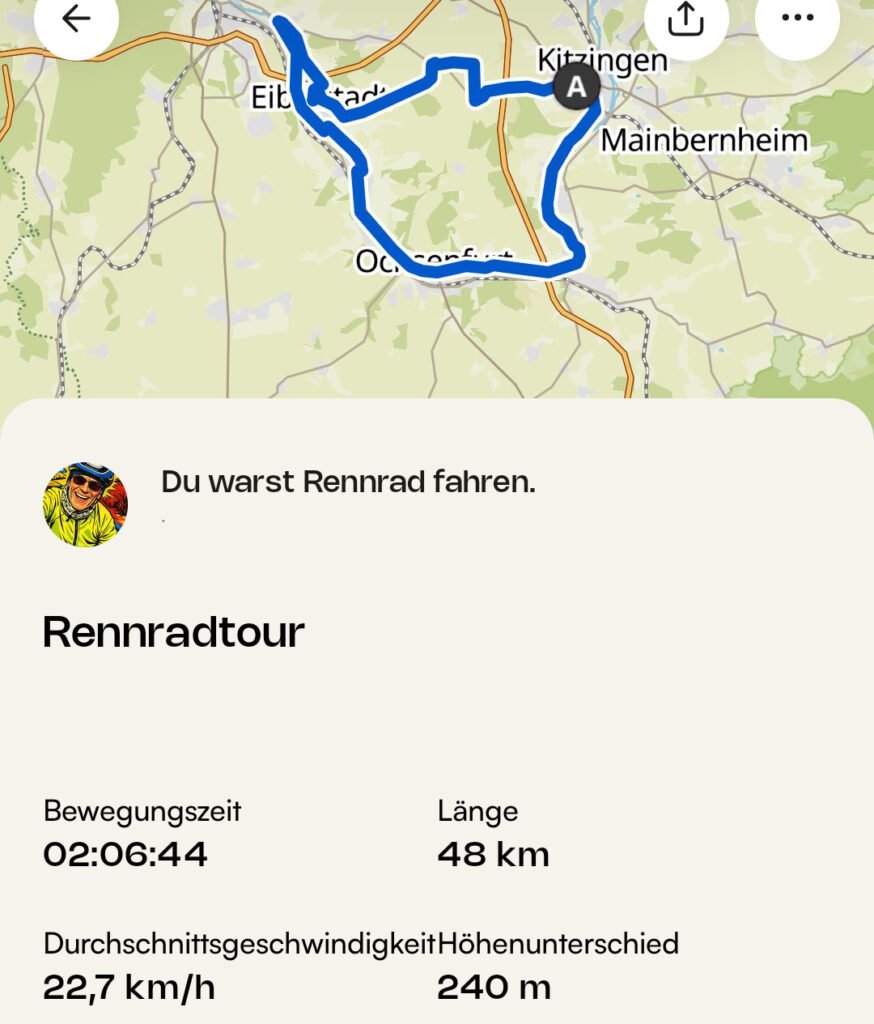Open the three-dot overflow menu
874x1024 pixels.
tap(797, 20)
